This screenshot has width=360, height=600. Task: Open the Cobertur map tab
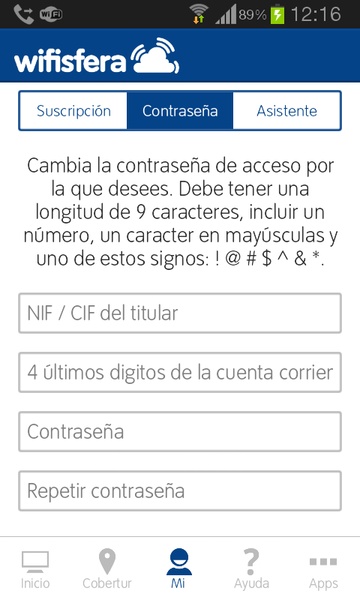(107, 569)
